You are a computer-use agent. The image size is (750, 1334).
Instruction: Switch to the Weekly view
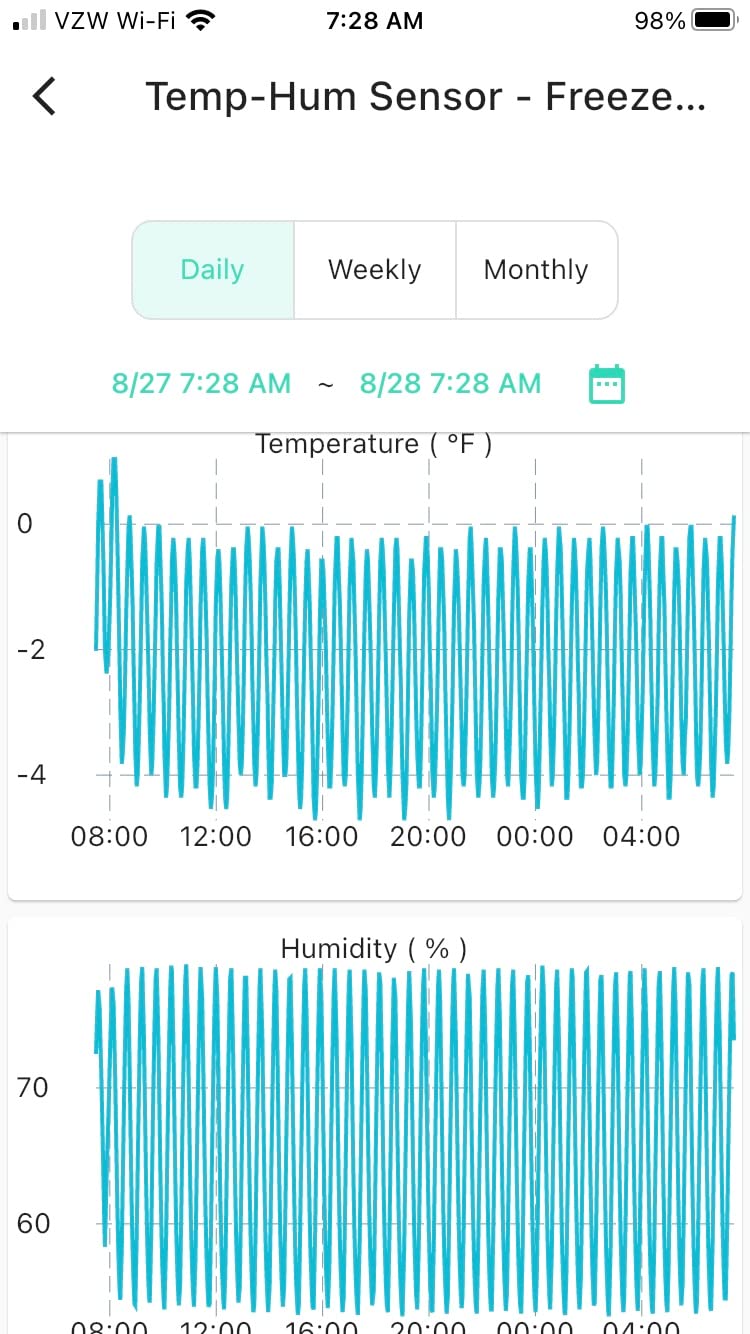[x=374, y=270]
